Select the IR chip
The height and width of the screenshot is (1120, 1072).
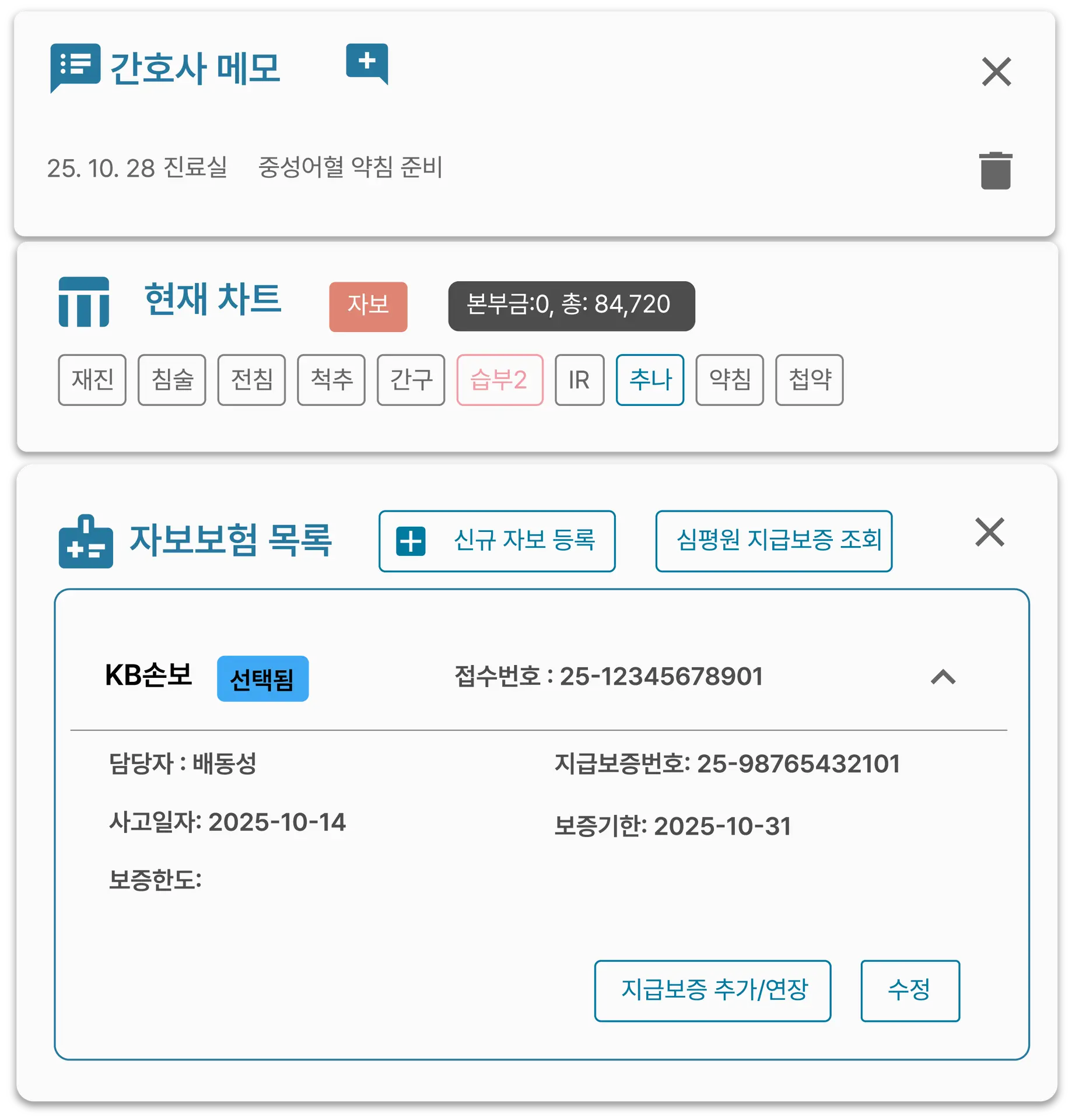click(x=579, y=380)
